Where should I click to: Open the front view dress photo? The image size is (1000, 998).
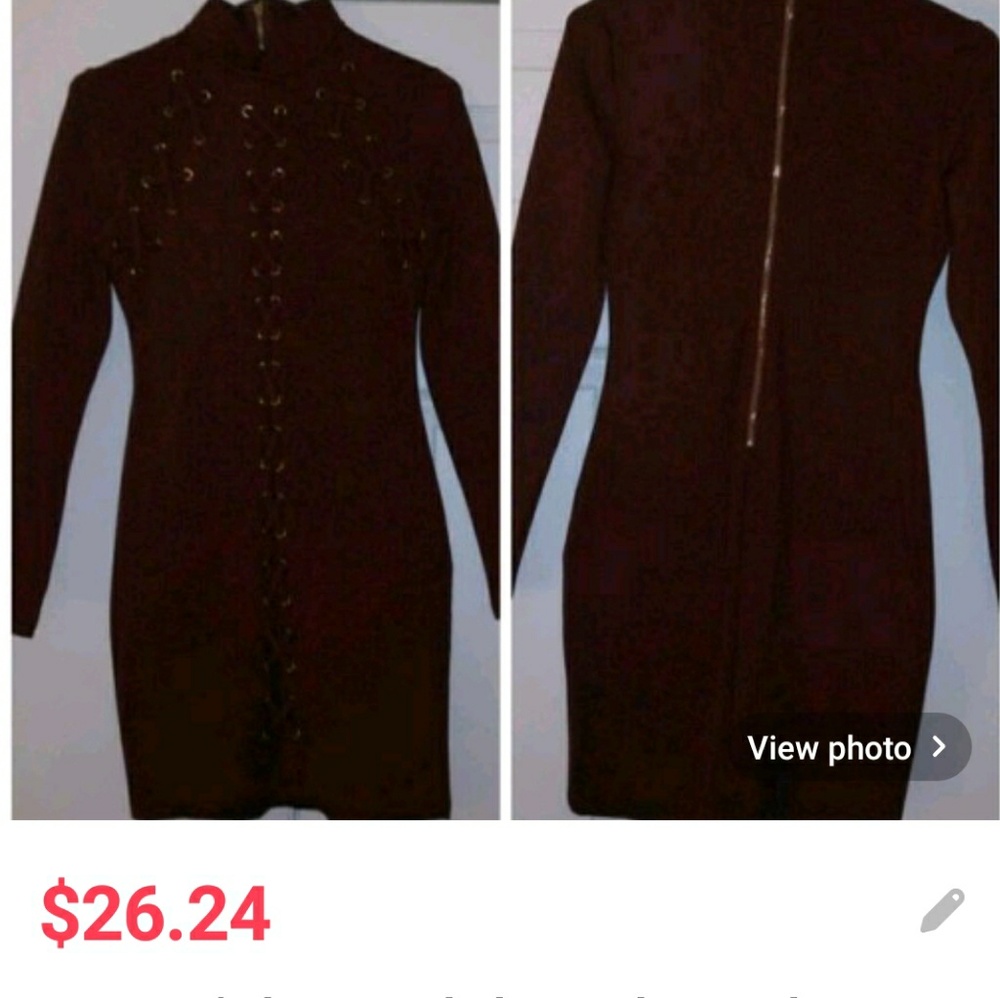pos(256,410)
